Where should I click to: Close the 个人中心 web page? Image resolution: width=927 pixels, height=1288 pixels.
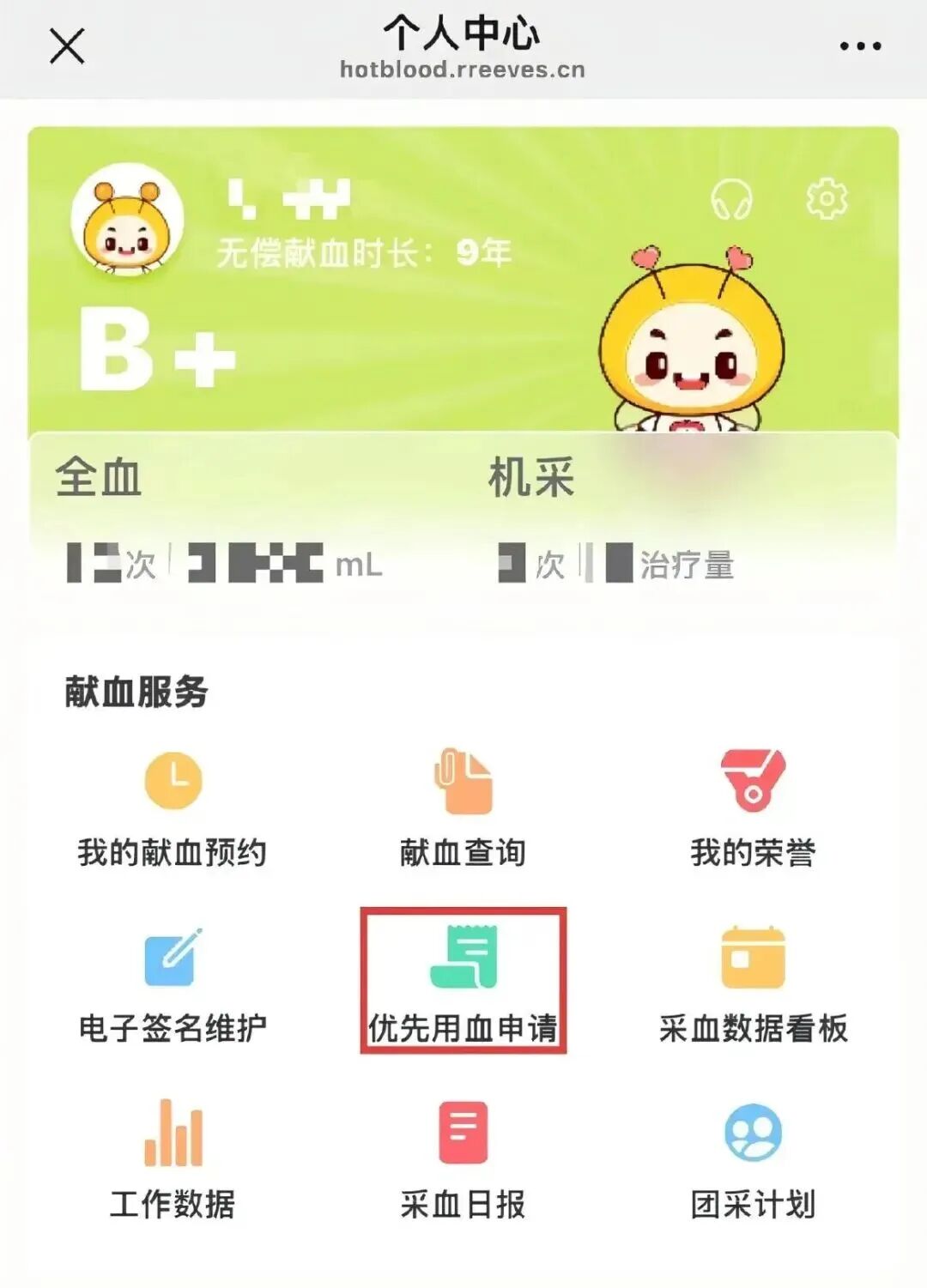[x=67, y=46]
